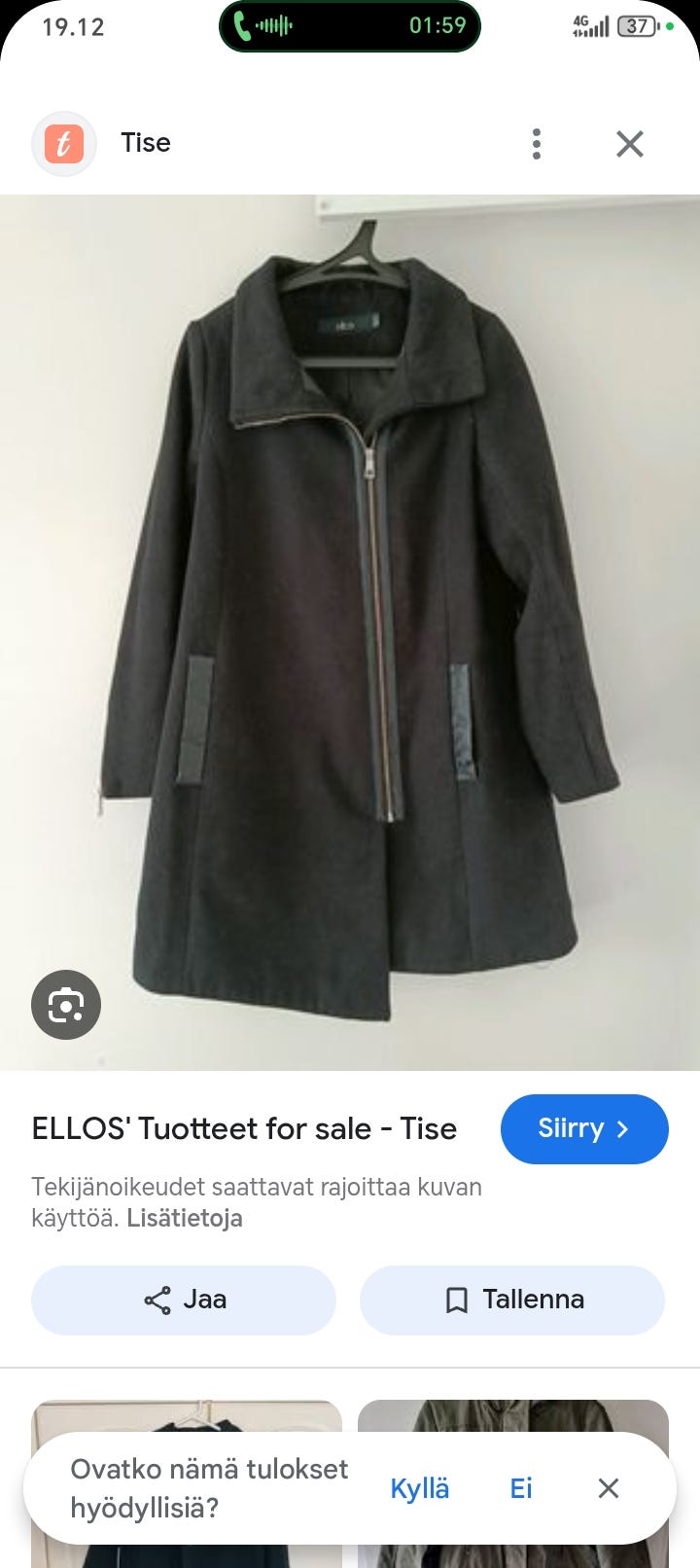Screen dimensions: 700x1568
Task: Answer Ei to the results feedback
Action: click(521, 1488)
